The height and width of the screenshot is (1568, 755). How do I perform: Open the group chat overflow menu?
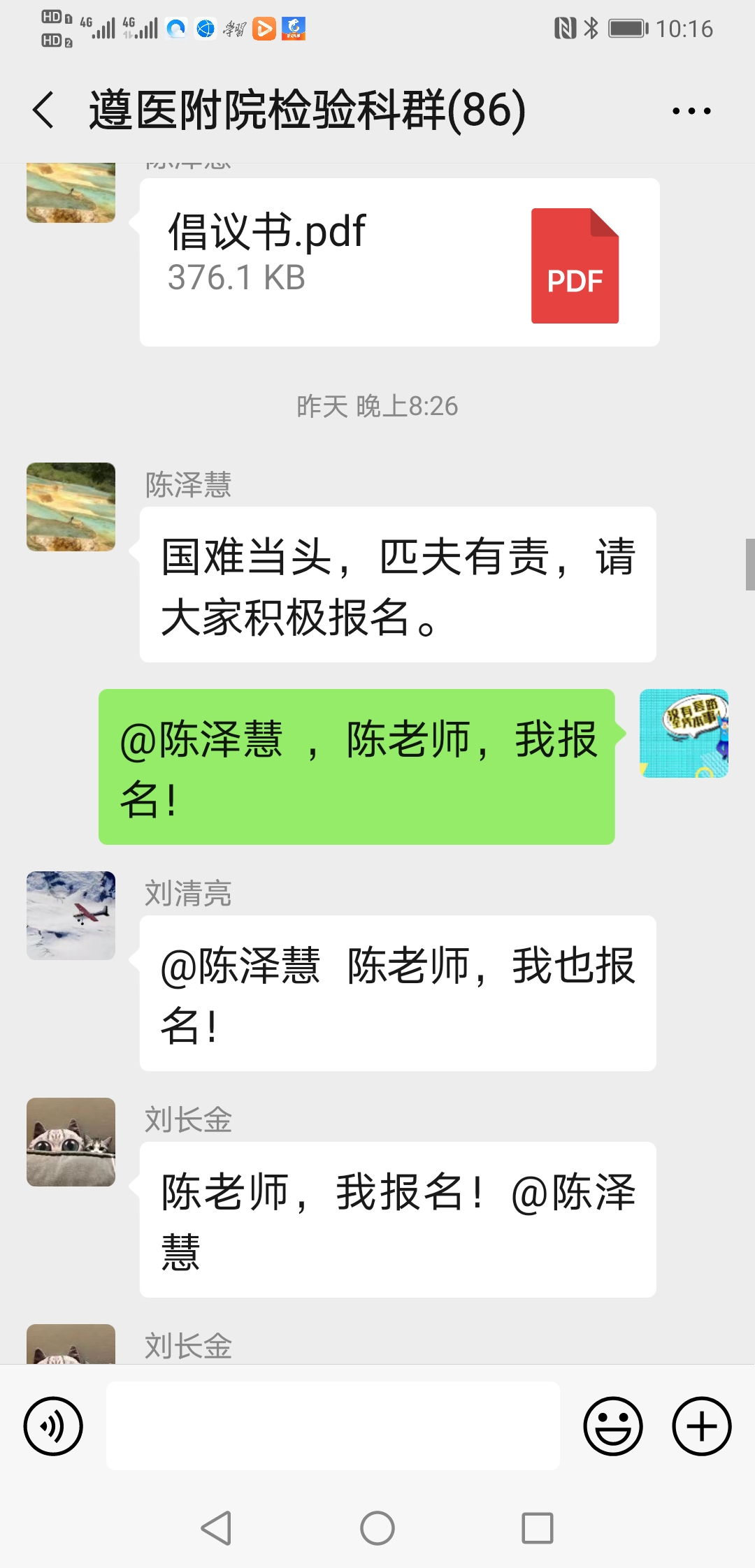point(691,110)
